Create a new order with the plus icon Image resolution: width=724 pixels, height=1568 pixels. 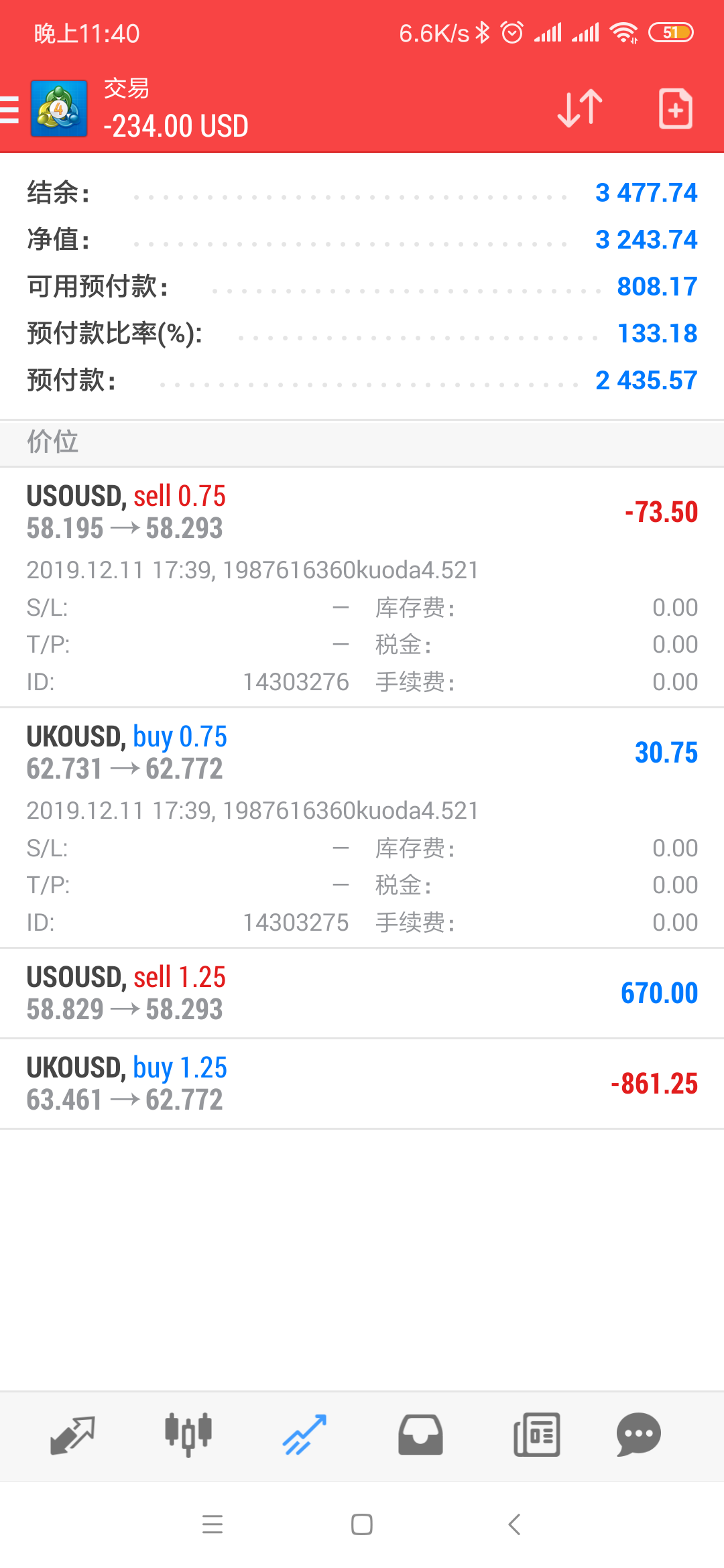675,108
